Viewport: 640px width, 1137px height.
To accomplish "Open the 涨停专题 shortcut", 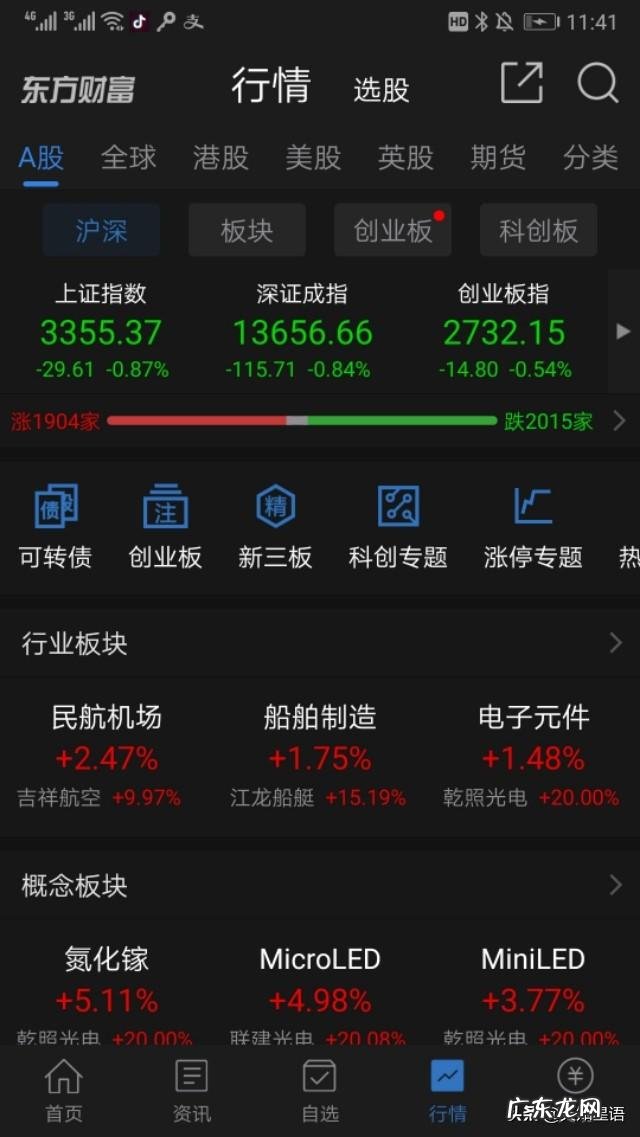I will (x=532, y=527).
